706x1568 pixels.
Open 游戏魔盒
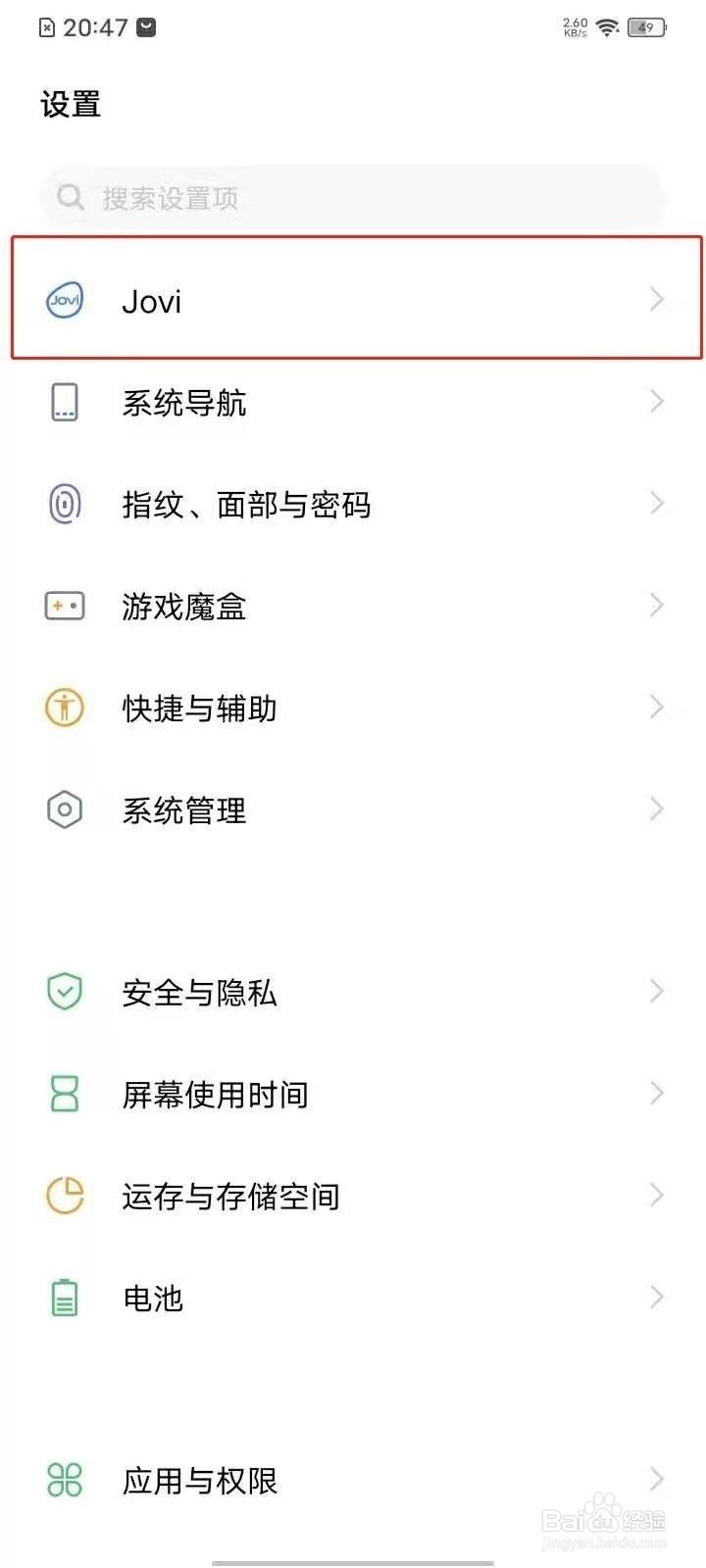(353, 607)
